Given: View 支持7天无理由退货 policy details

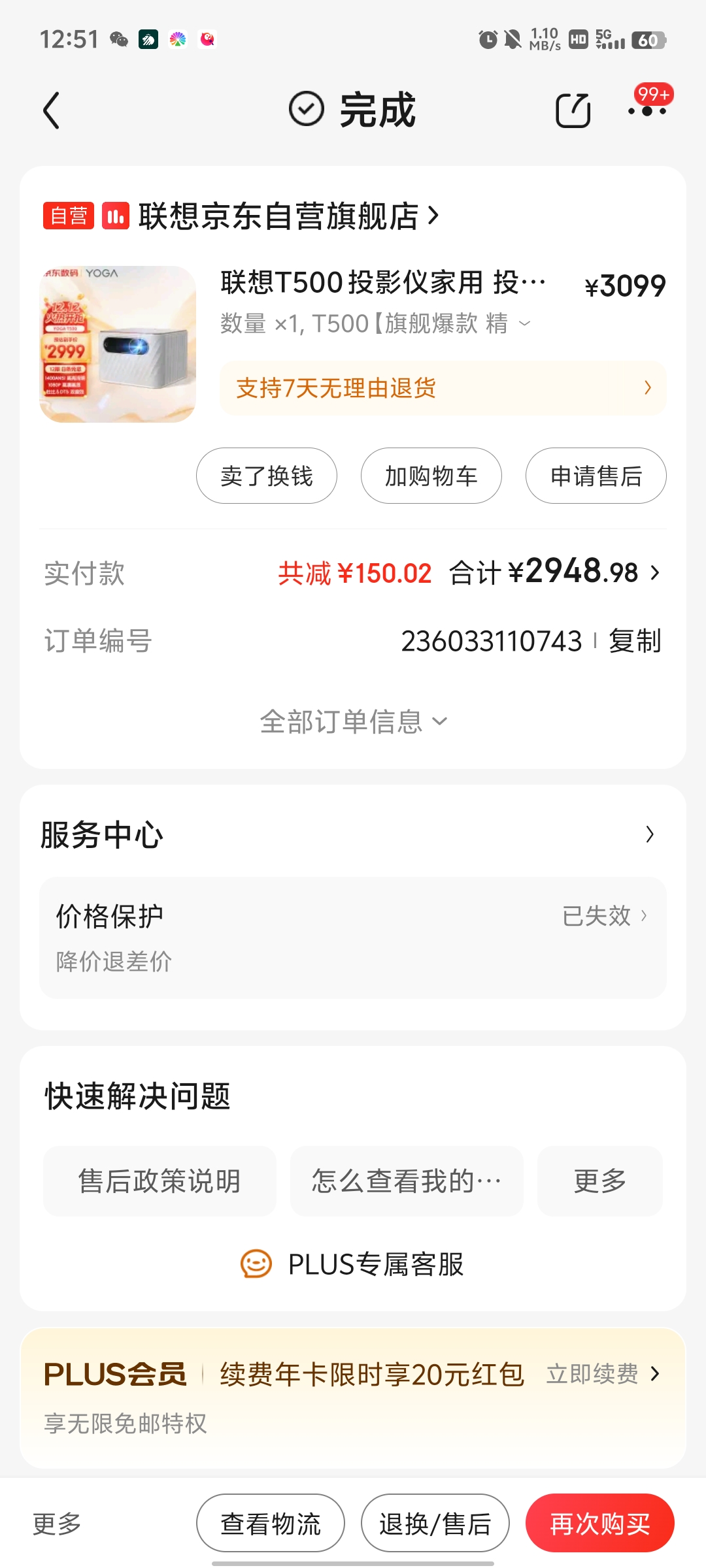Looking at the screenshot, I should coord(443,388).
